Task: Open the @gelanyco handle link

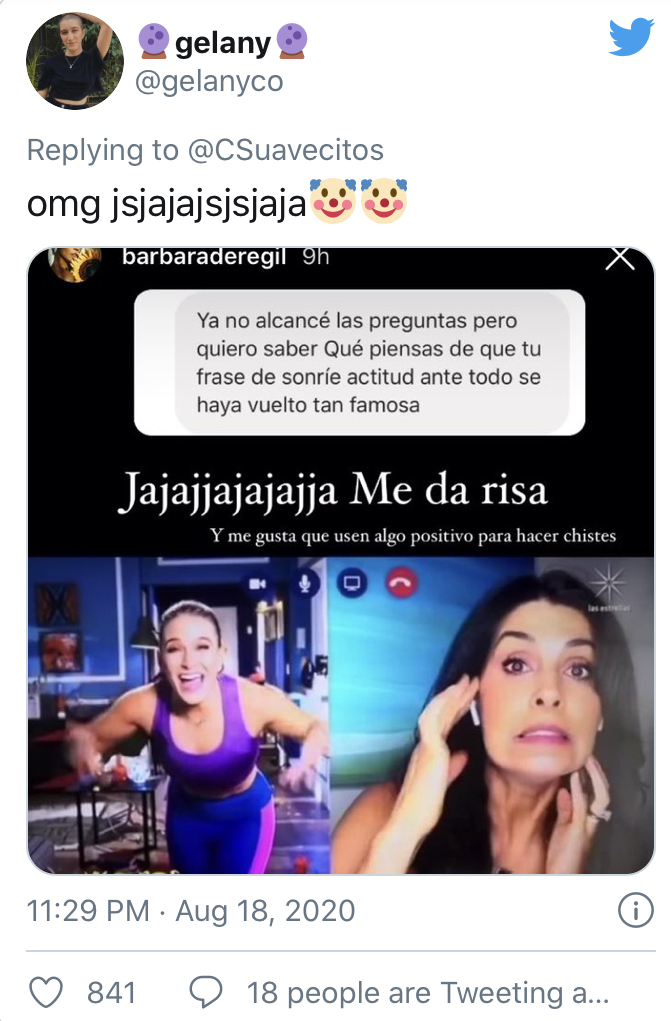Action: [209, 81]
